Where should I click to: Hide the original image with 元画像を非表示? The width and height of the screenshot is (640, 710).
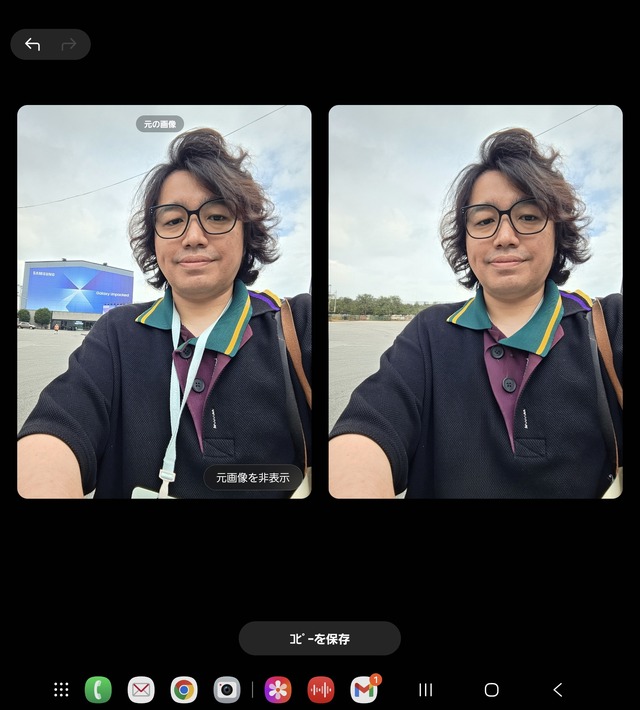point(253,478)
